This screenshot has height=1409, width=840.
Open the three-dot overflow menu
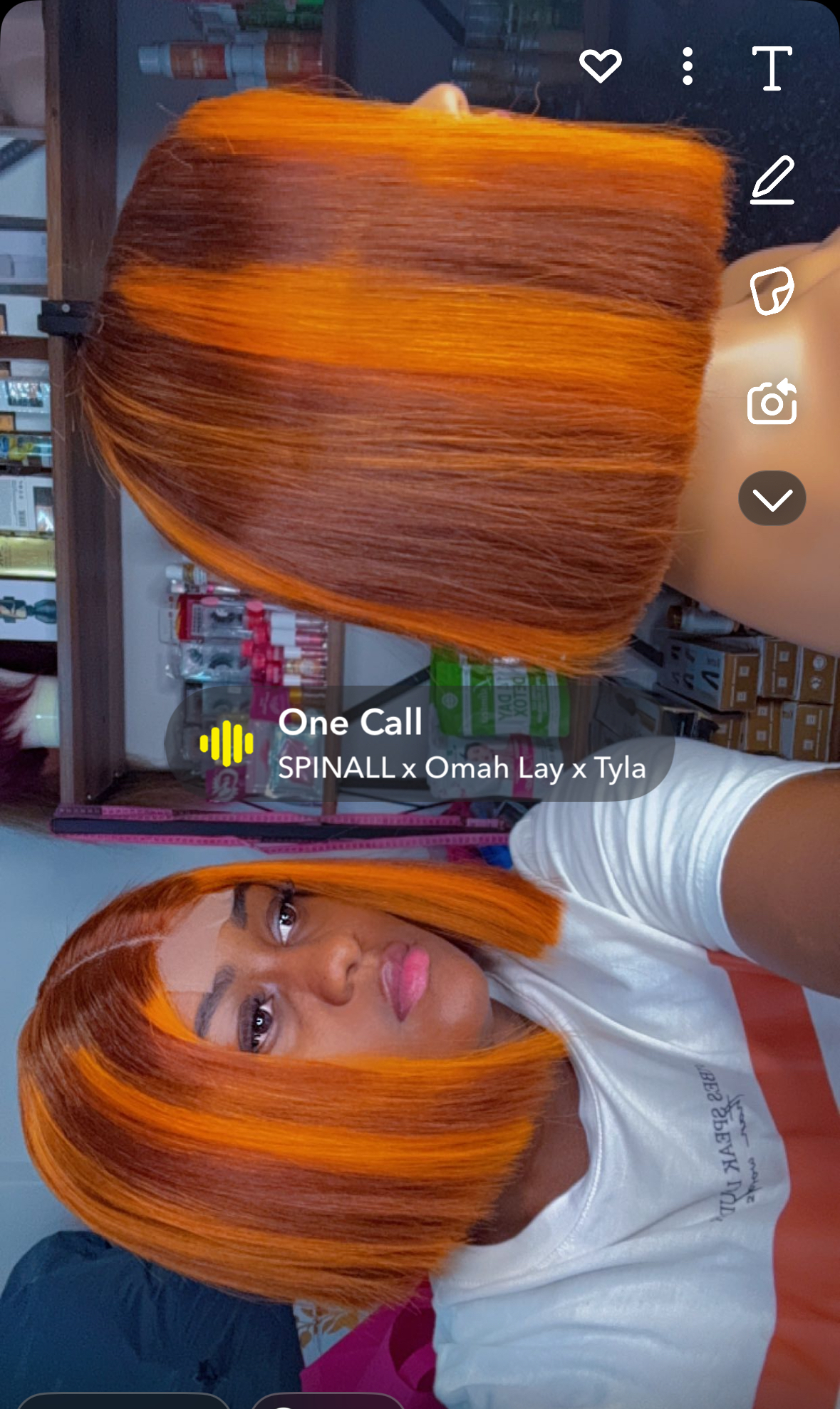pos(687,67)
